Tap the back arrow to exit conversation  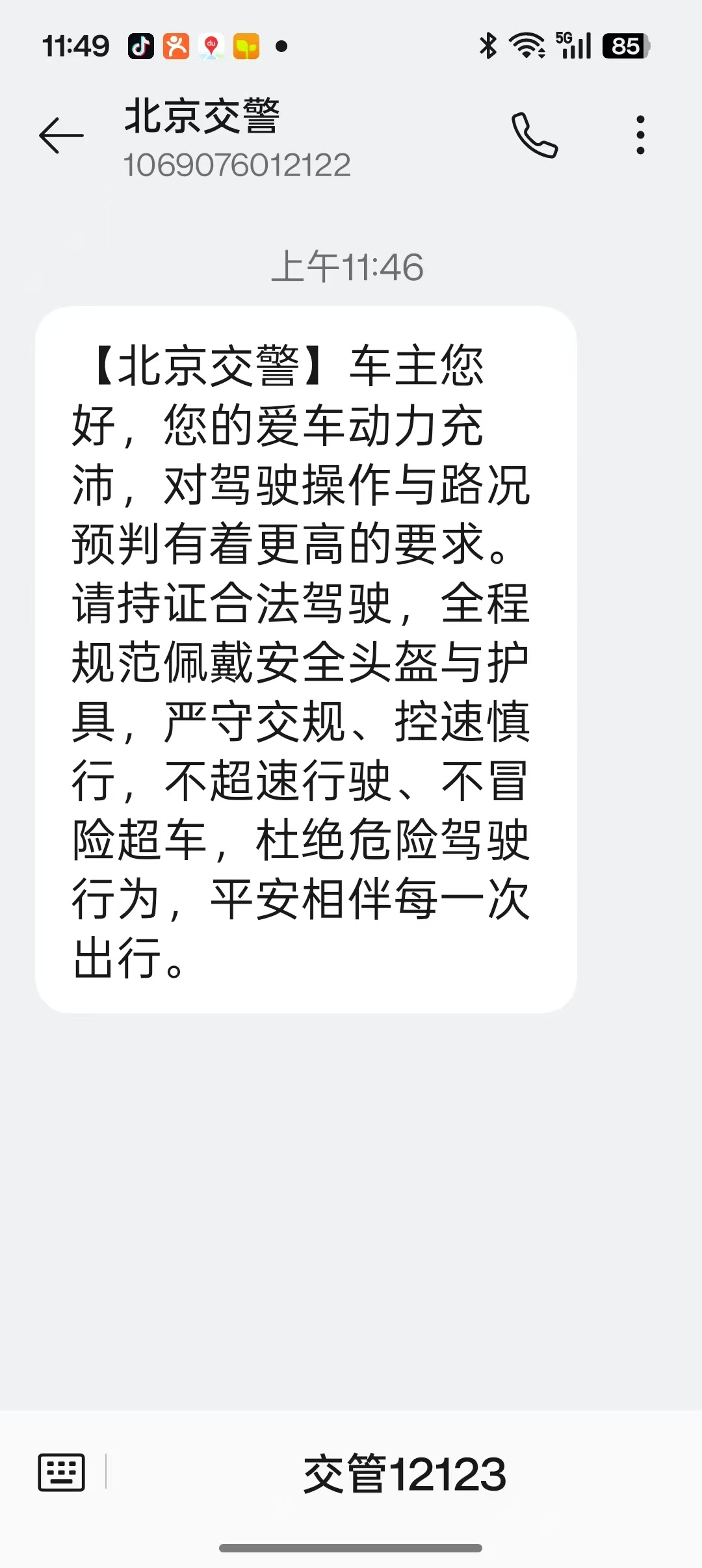pyautogui.click(x=61, y=135)
